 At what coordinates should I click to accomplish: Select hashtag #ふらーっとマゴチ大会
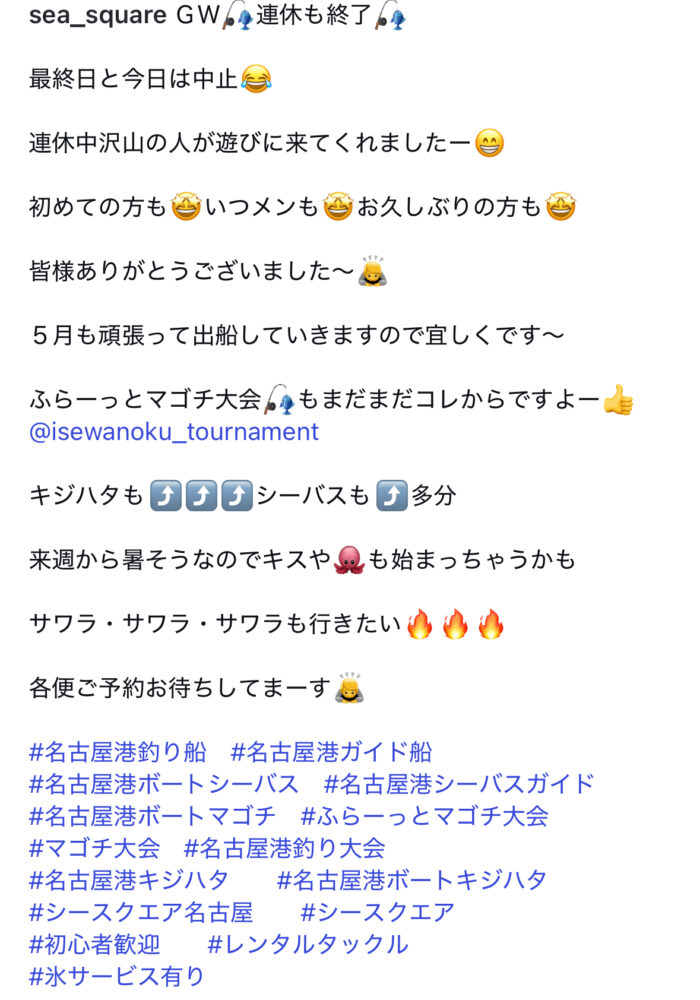424,816
